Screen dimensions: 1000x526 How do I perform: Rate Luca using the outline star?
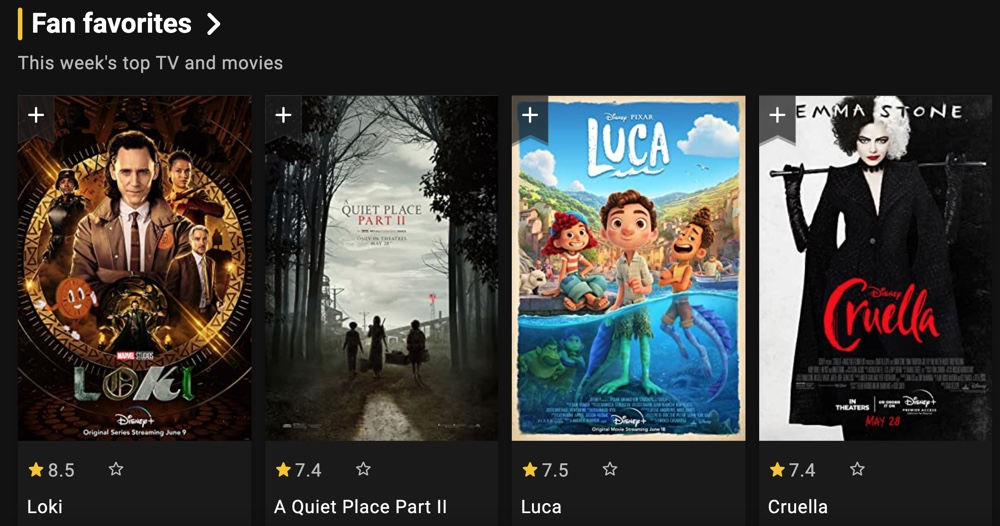pyautogui.click(x=610, y=469)
